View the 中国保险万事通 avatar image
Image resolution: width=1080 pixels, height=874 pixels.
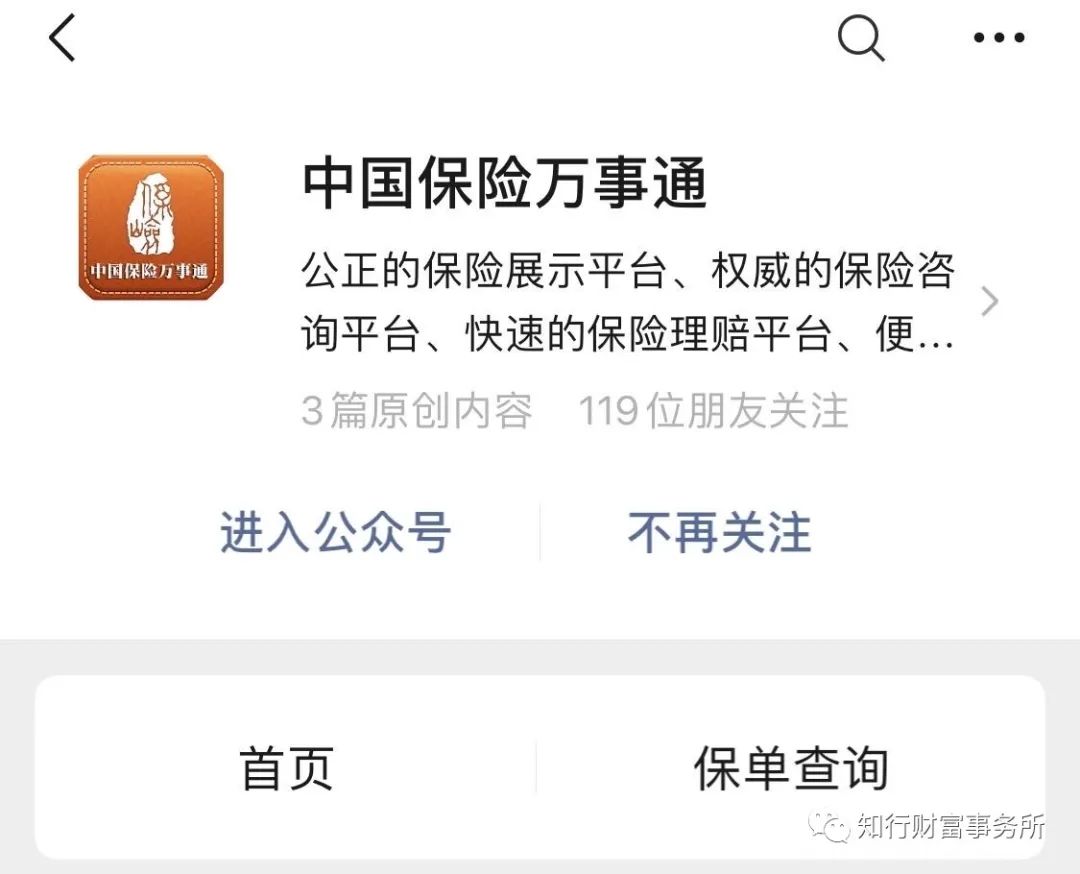151,228
